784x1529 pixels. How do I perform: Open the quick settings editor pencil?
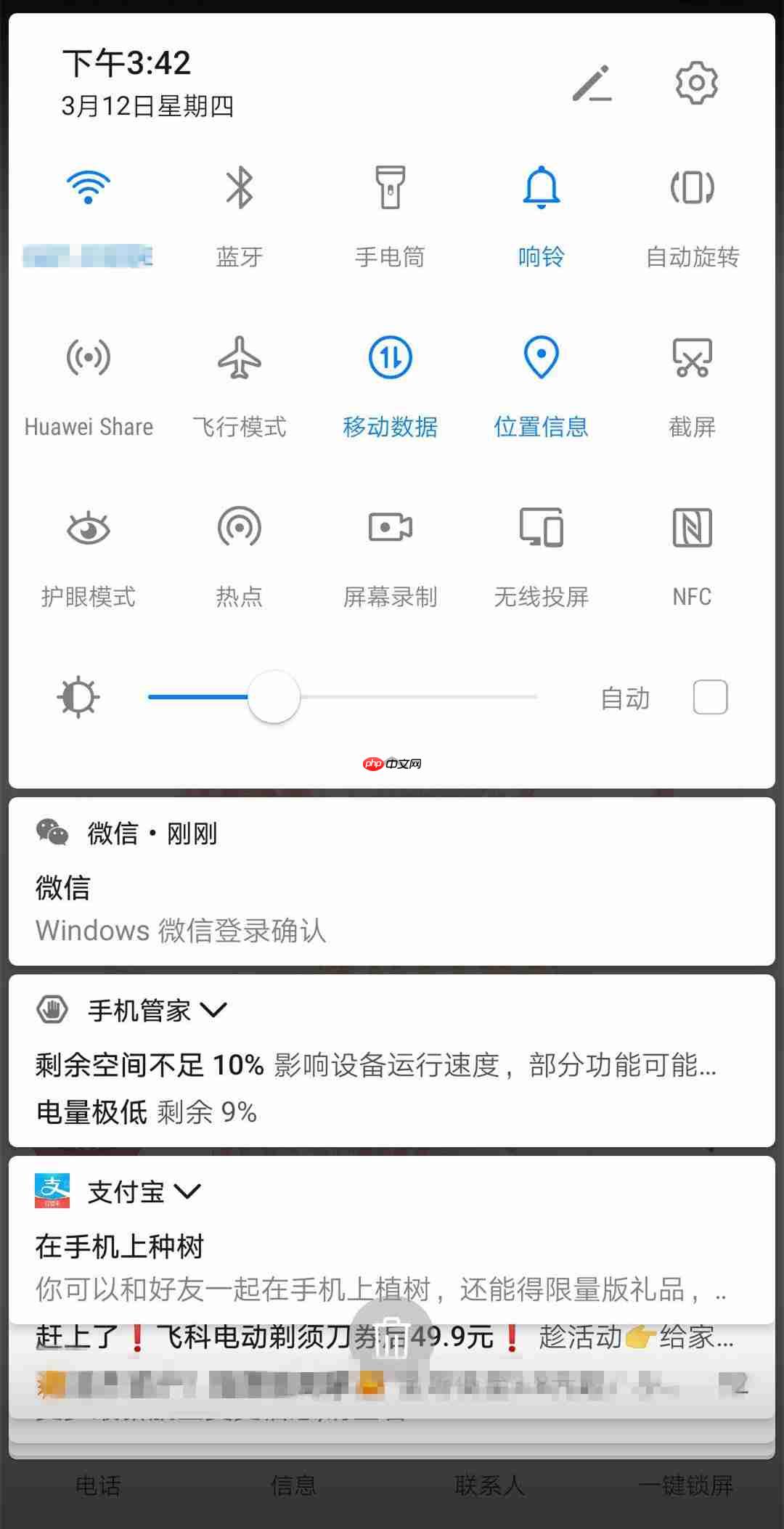(594, 83)
